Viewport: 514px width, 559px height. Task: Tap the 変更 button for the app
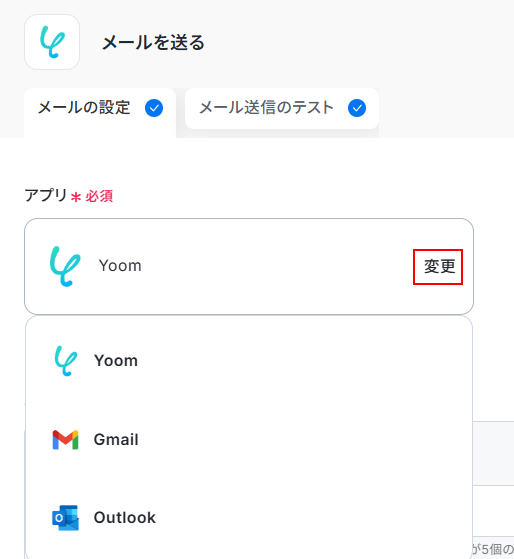point(438,267)
